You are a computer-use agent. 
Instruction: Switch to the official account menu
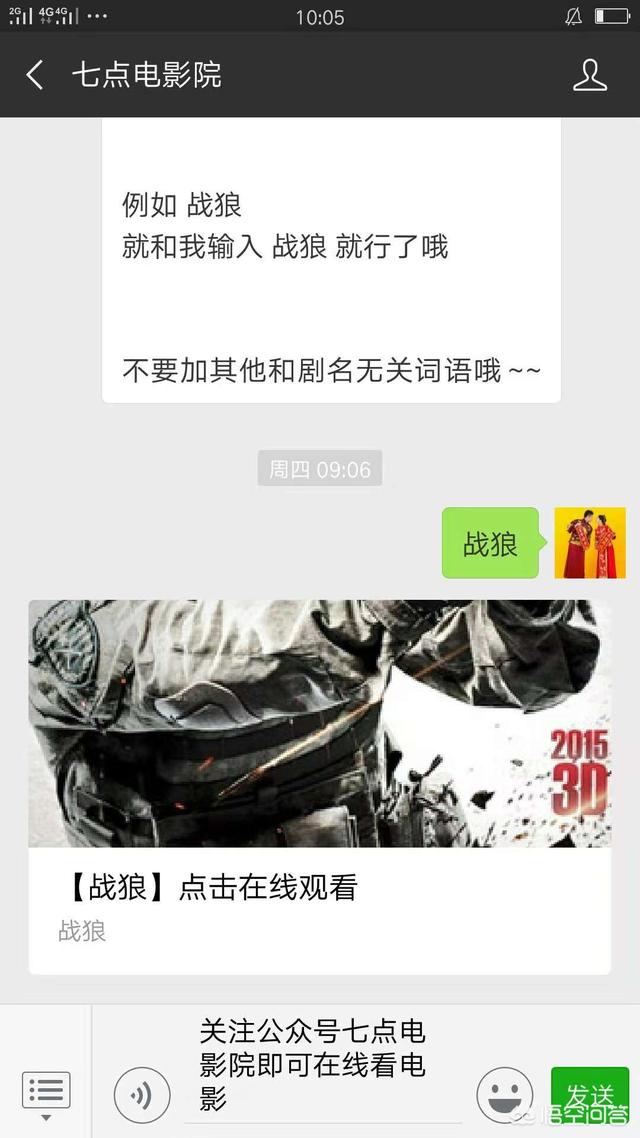point(46,1094)
